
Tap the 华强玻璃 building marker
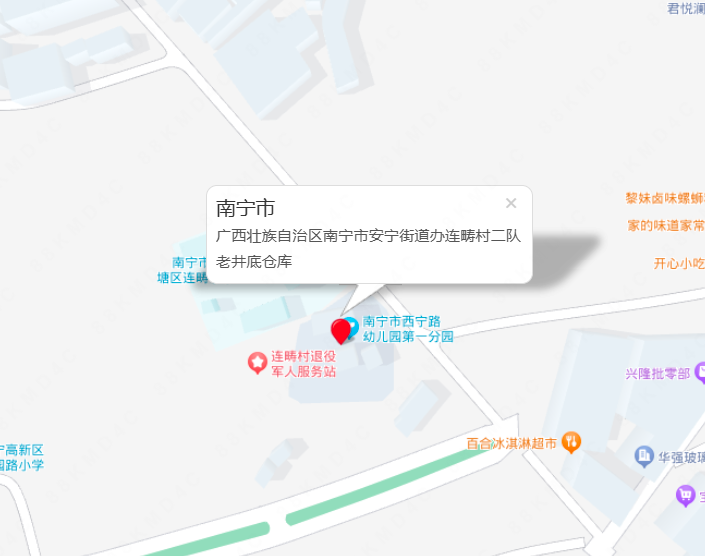pos(644,458)
